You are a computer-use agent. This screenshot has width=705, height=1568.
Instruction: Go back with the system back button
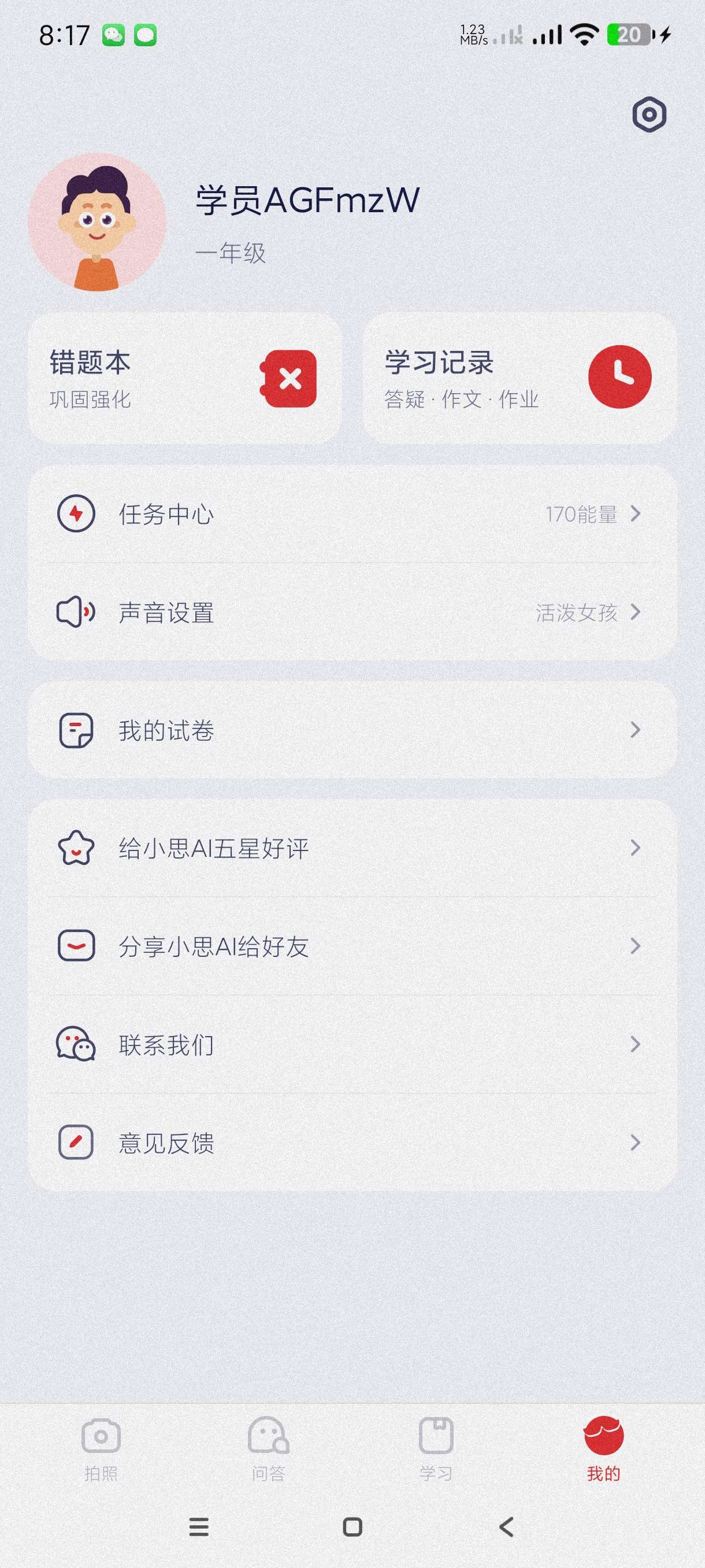(506, 1526)
